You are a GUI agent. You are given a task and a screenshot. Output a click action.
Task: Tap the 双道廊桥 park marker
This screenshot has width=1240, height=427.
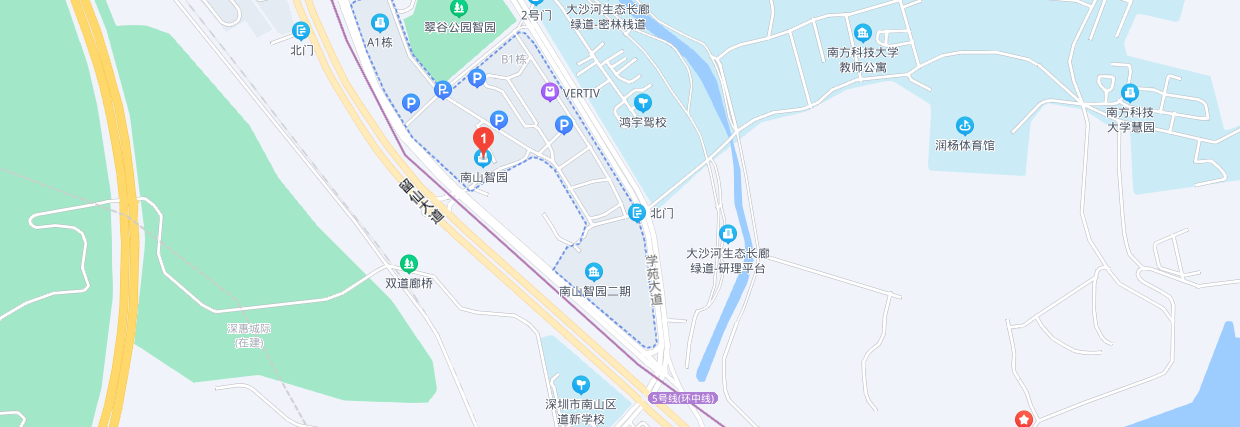[409, 263]
